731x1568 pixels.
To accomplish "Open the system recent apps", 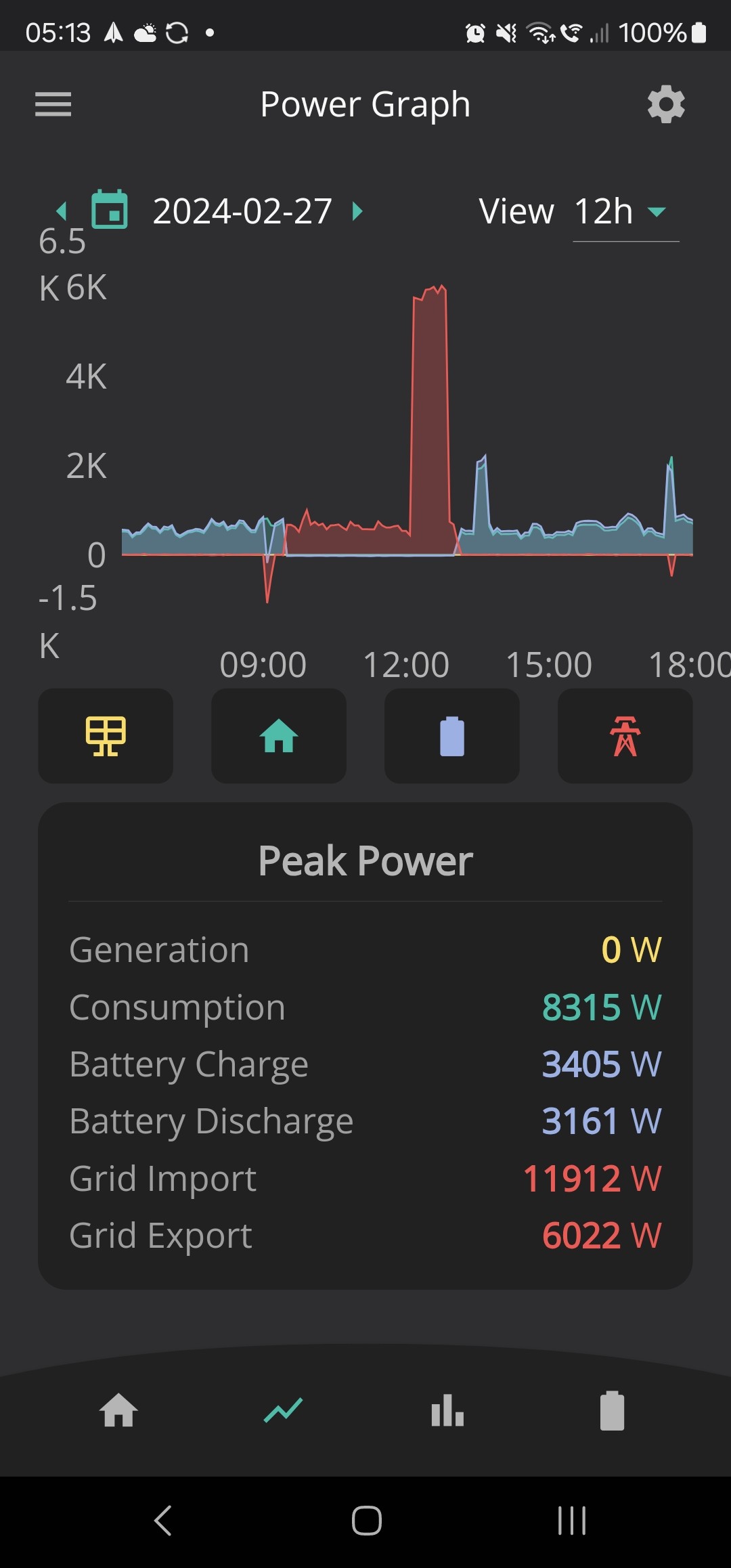I will coord(572,1521).
